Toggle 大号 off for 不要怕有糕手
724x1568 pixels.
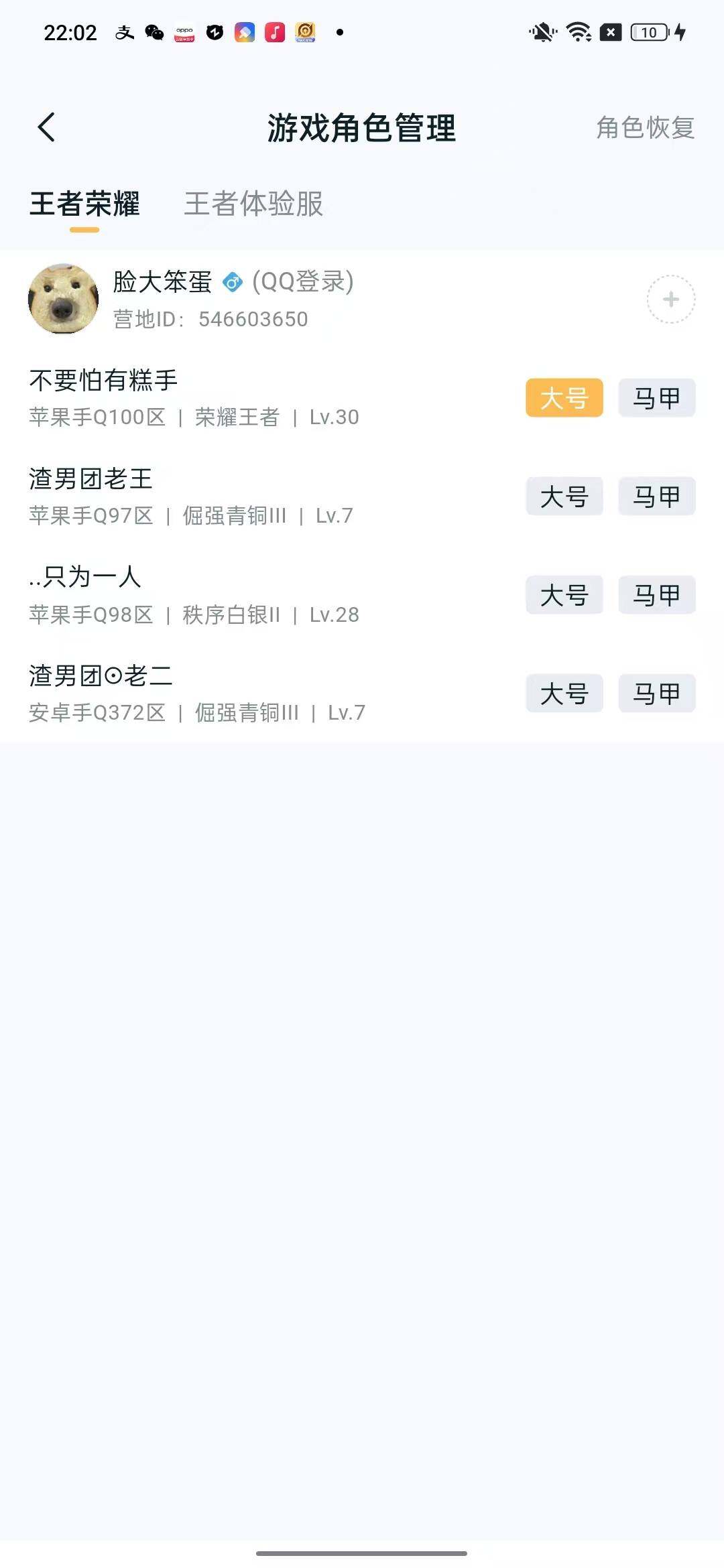click(564, 398)
